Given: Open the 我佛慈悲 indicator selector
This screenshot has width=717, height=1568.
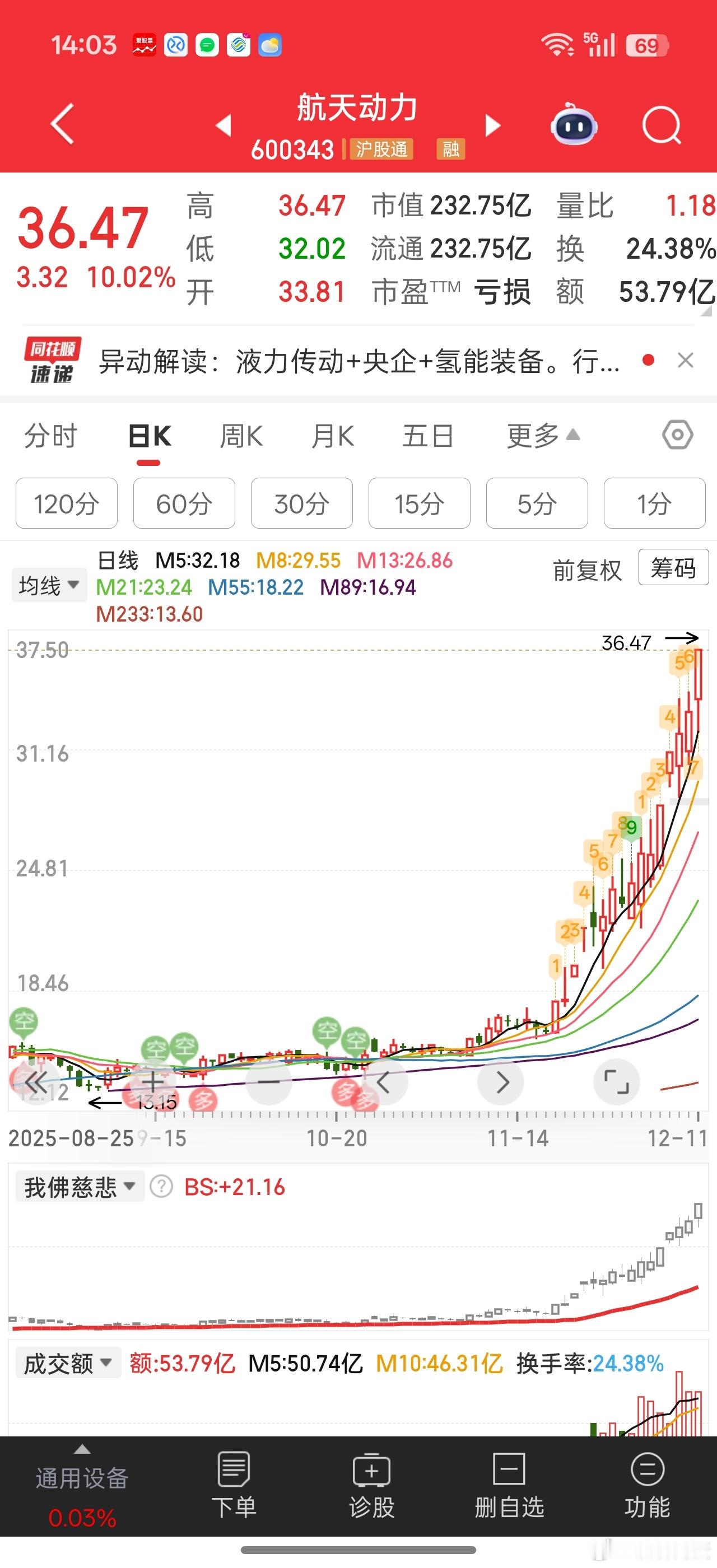Looking at the screenshot, I should [79, 1186].
